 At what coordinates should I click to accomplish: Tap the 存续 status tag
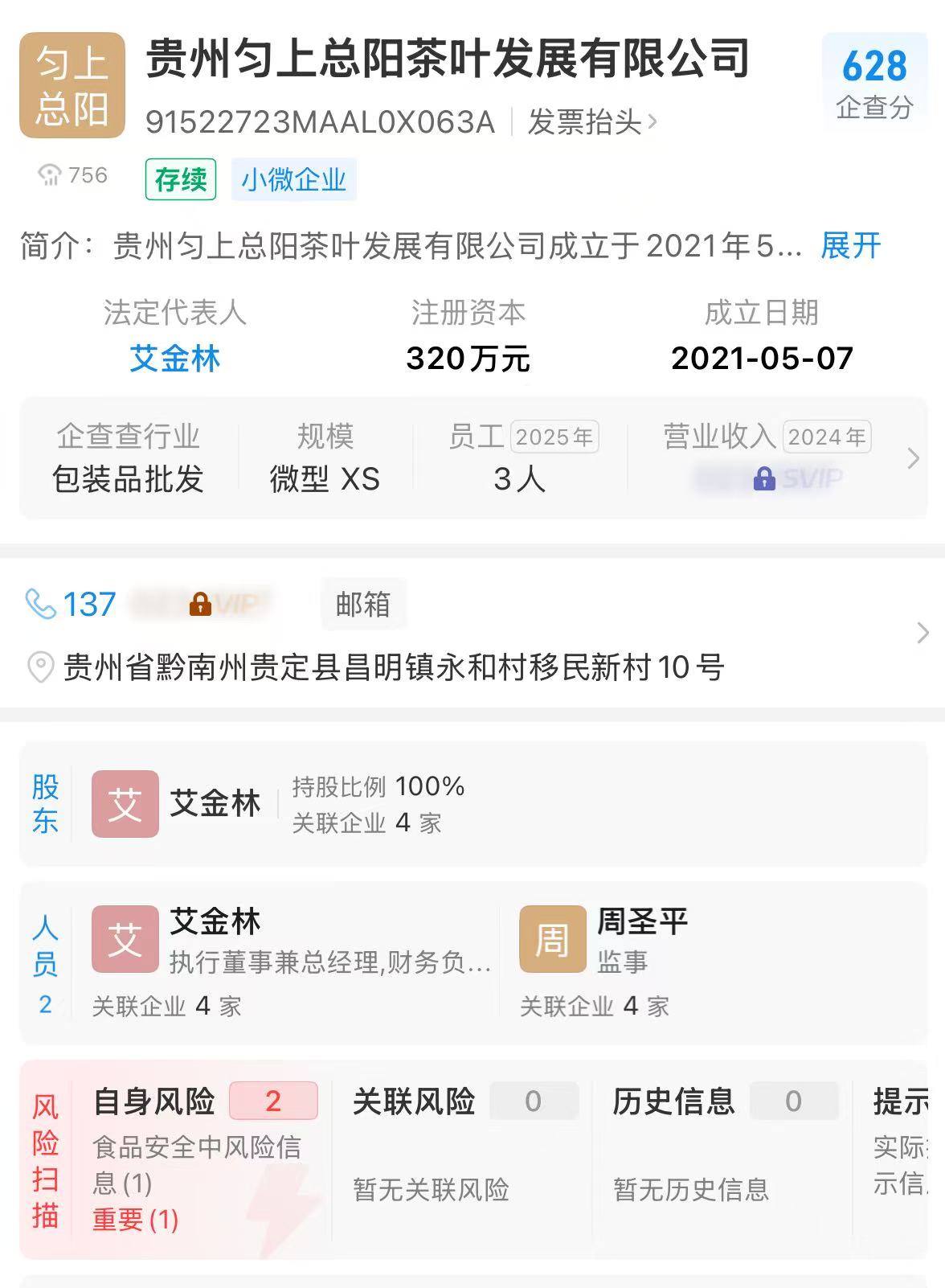(181, 179)
